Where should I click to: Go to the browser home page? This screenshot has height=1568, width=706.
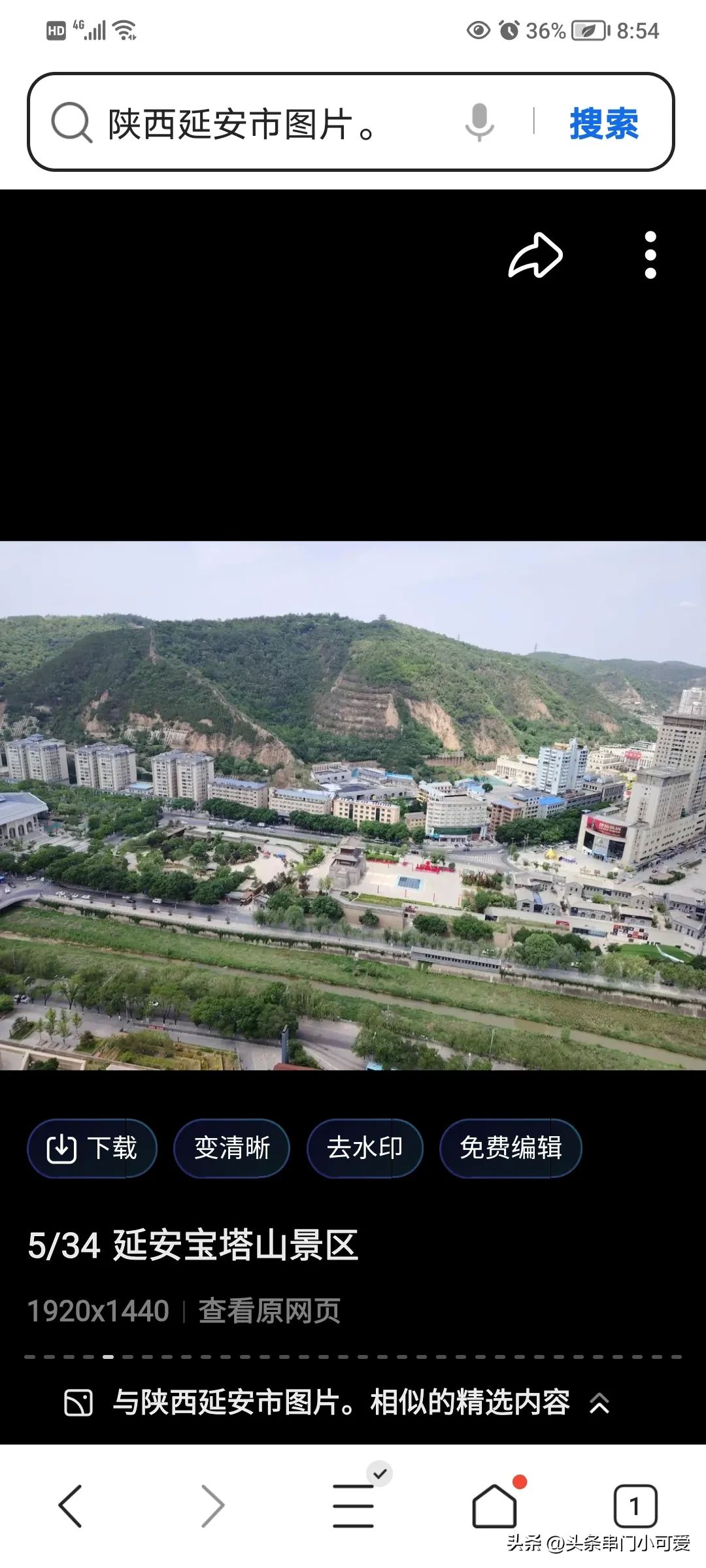pos(495,1506)
